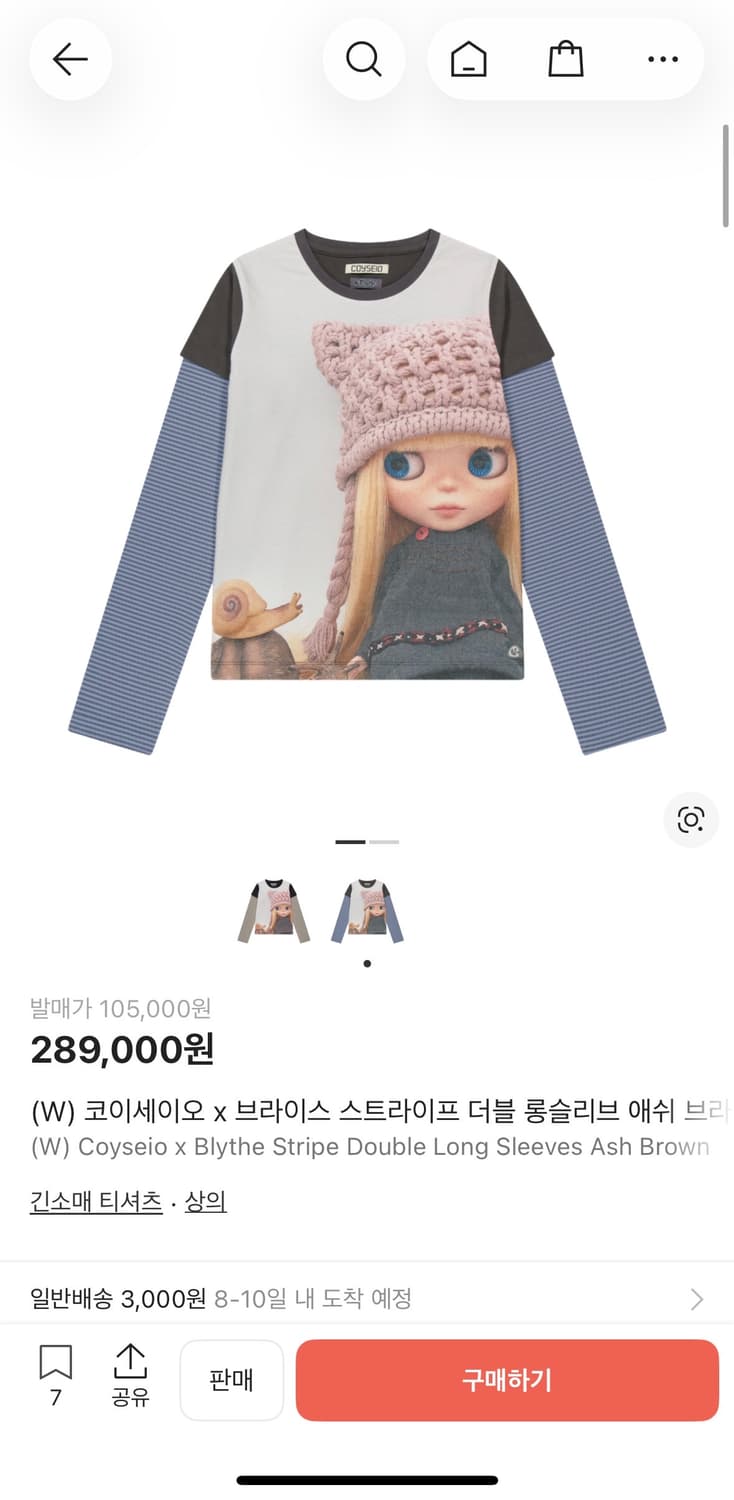Select the beige-sleeve shirt thumbnail
This screenshot has height=1500, width=734.
click(272, 911)
